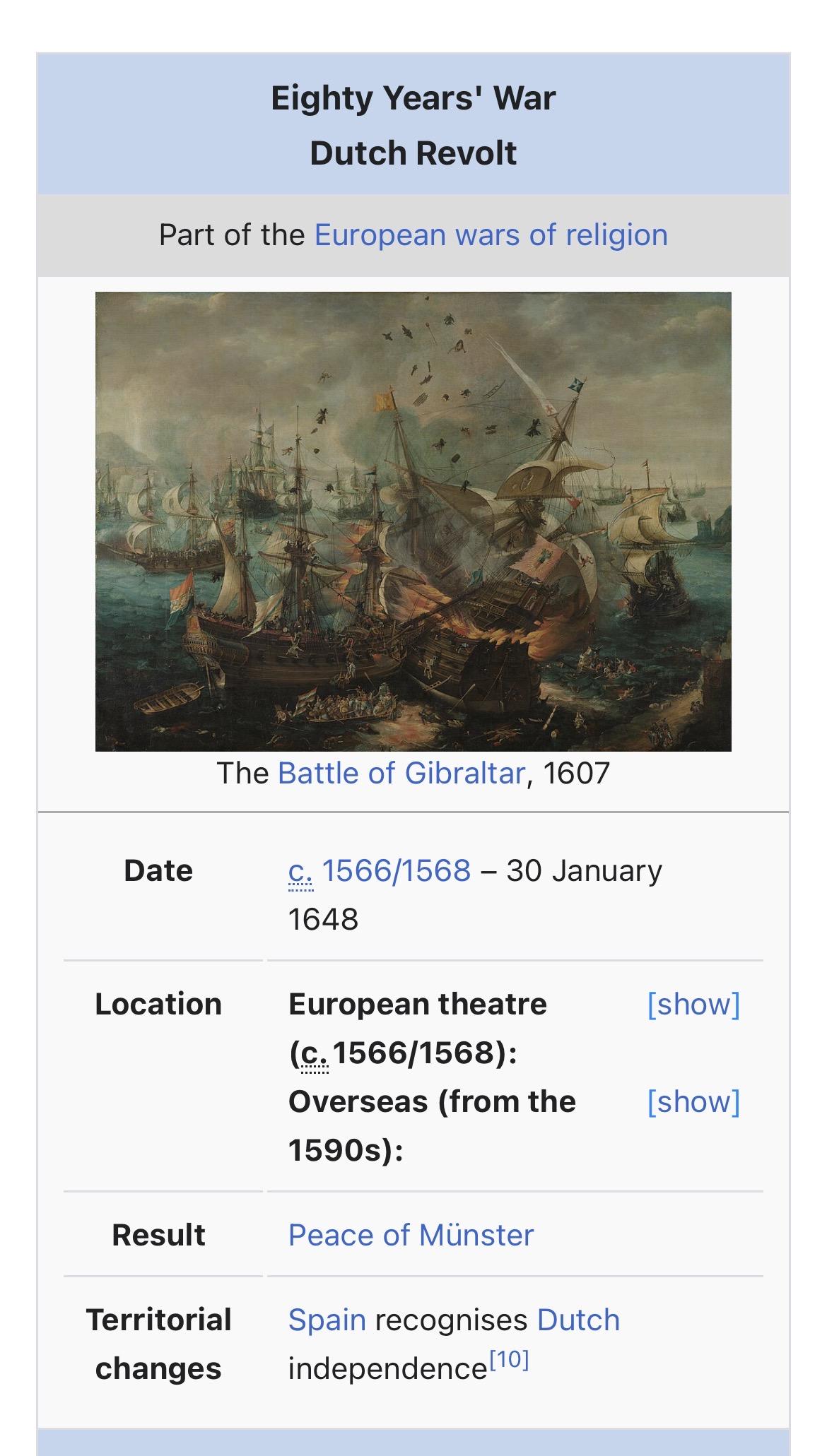
Task: Open the Dutch link under Territorial changes
Action: pyautogui.click(x=577, y=1320)
